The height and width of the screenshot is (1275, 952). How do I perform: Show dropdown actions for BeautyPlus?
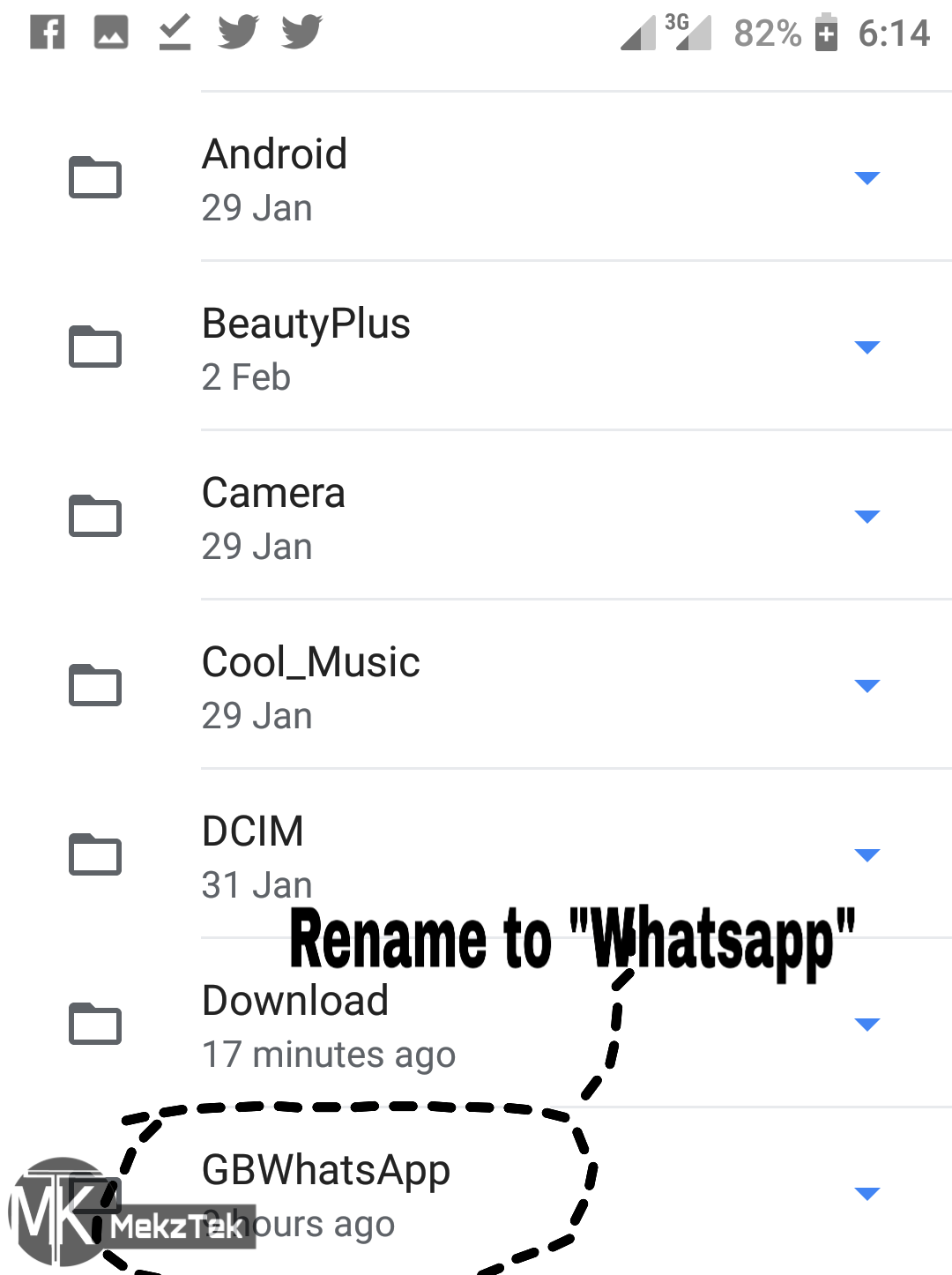(x=867, y=347)
